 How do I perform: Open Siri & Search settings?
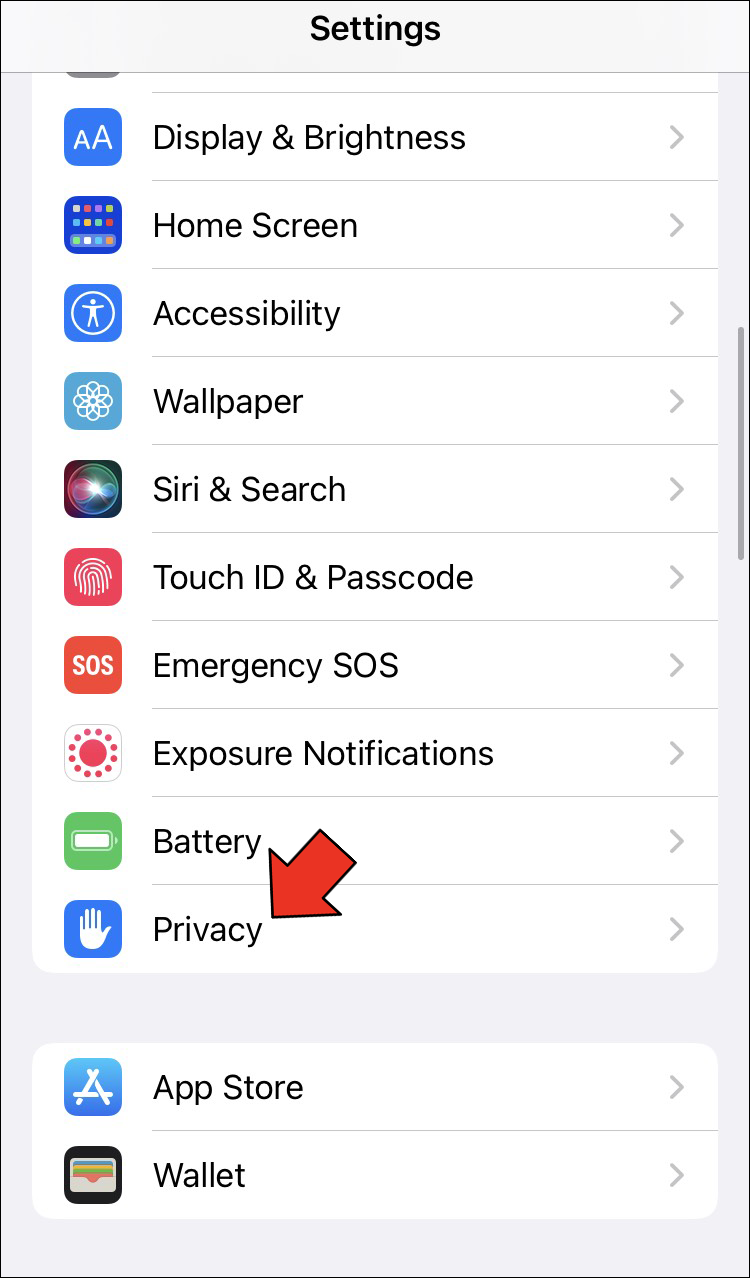(x=249, y=490)
